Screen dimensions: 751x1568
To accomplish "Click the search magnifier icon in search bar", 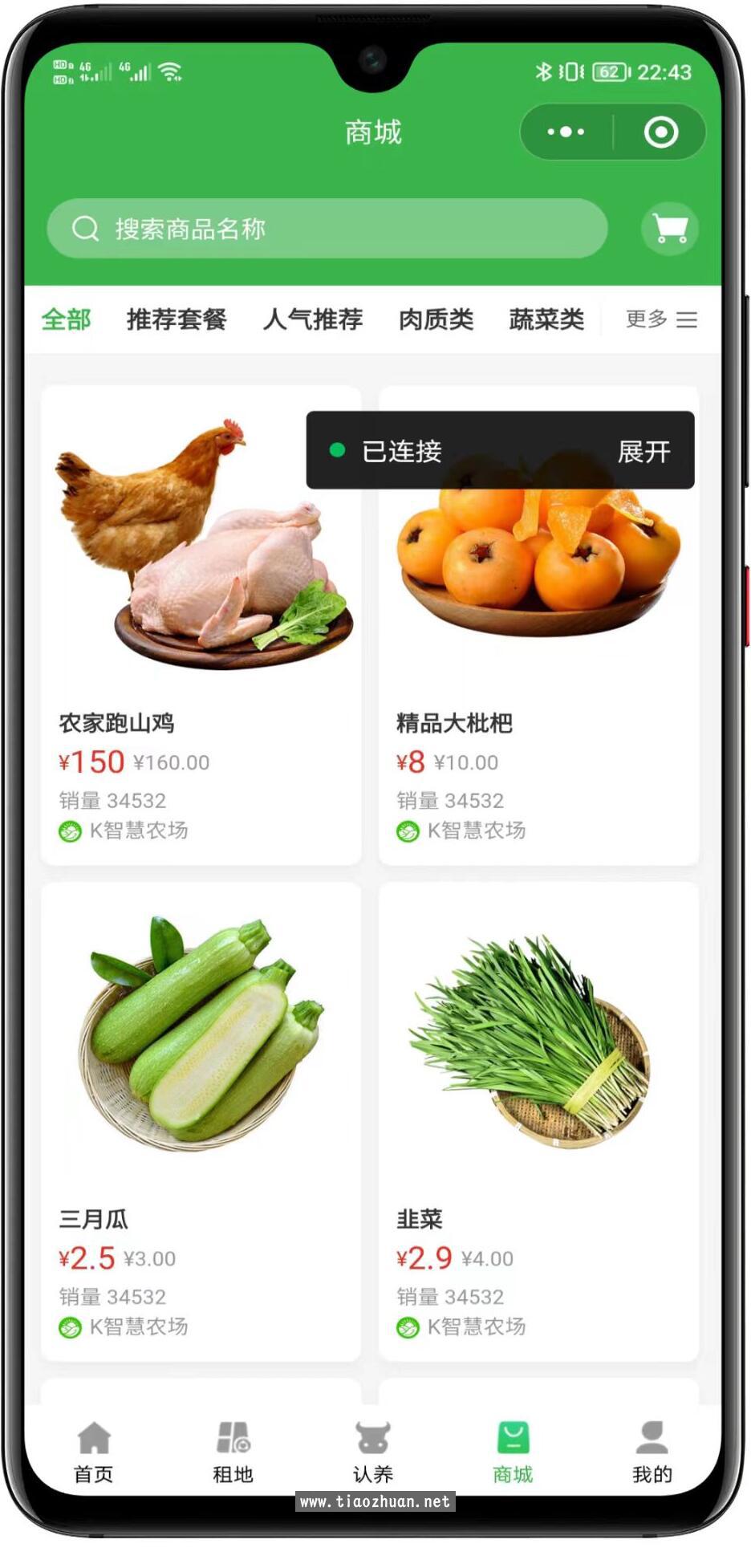I will point(83,228).
